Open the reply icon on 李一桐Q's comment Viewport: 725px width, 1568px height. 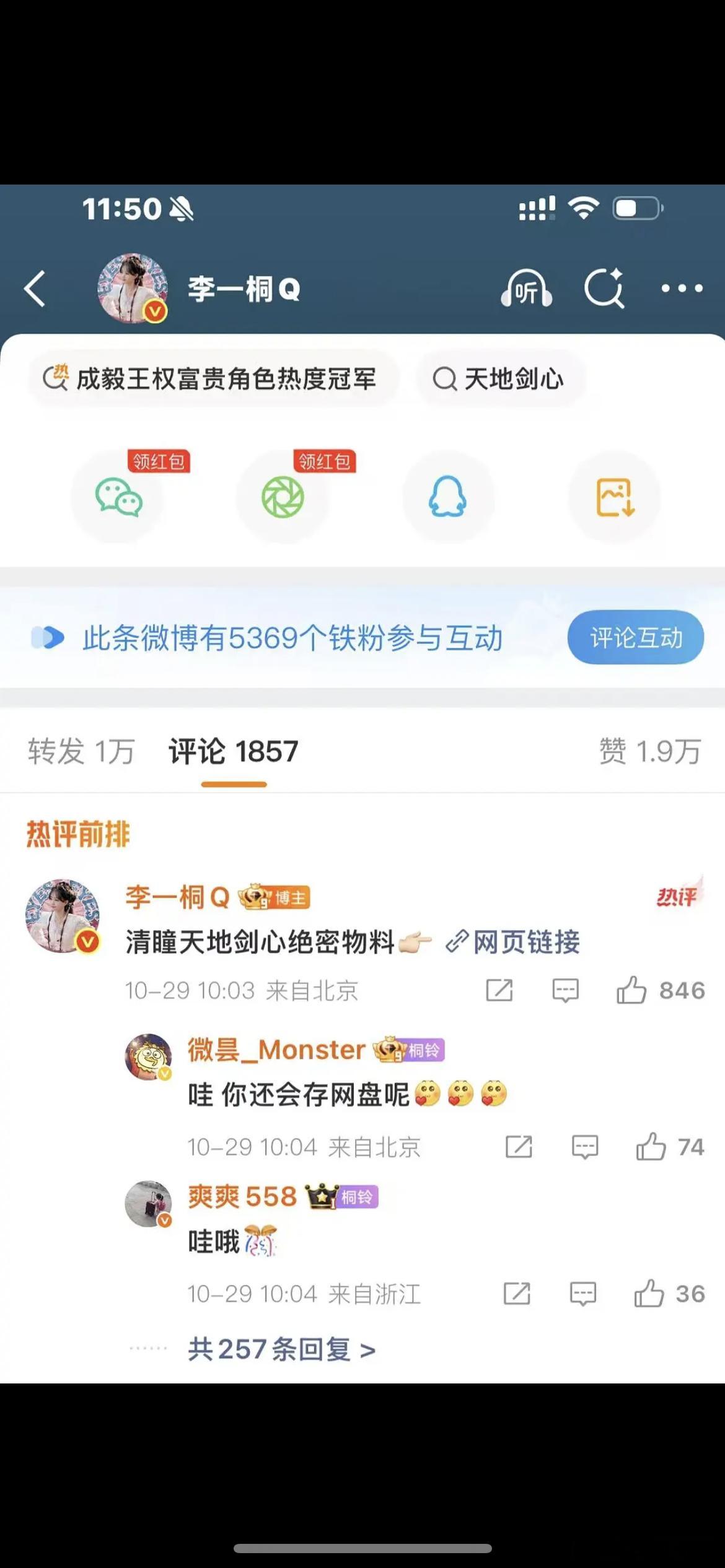click(x=565, y=989)
